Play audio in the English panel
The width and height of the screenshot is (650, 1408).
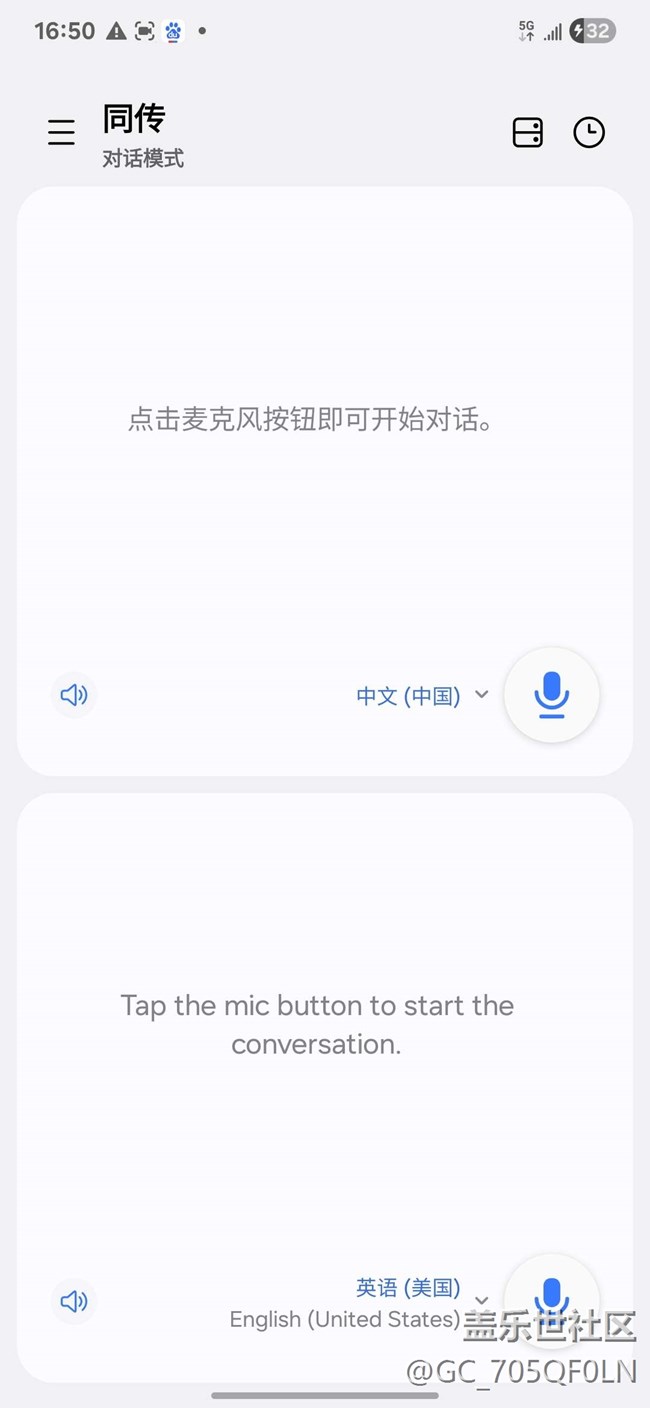(x=74, y=1301)
